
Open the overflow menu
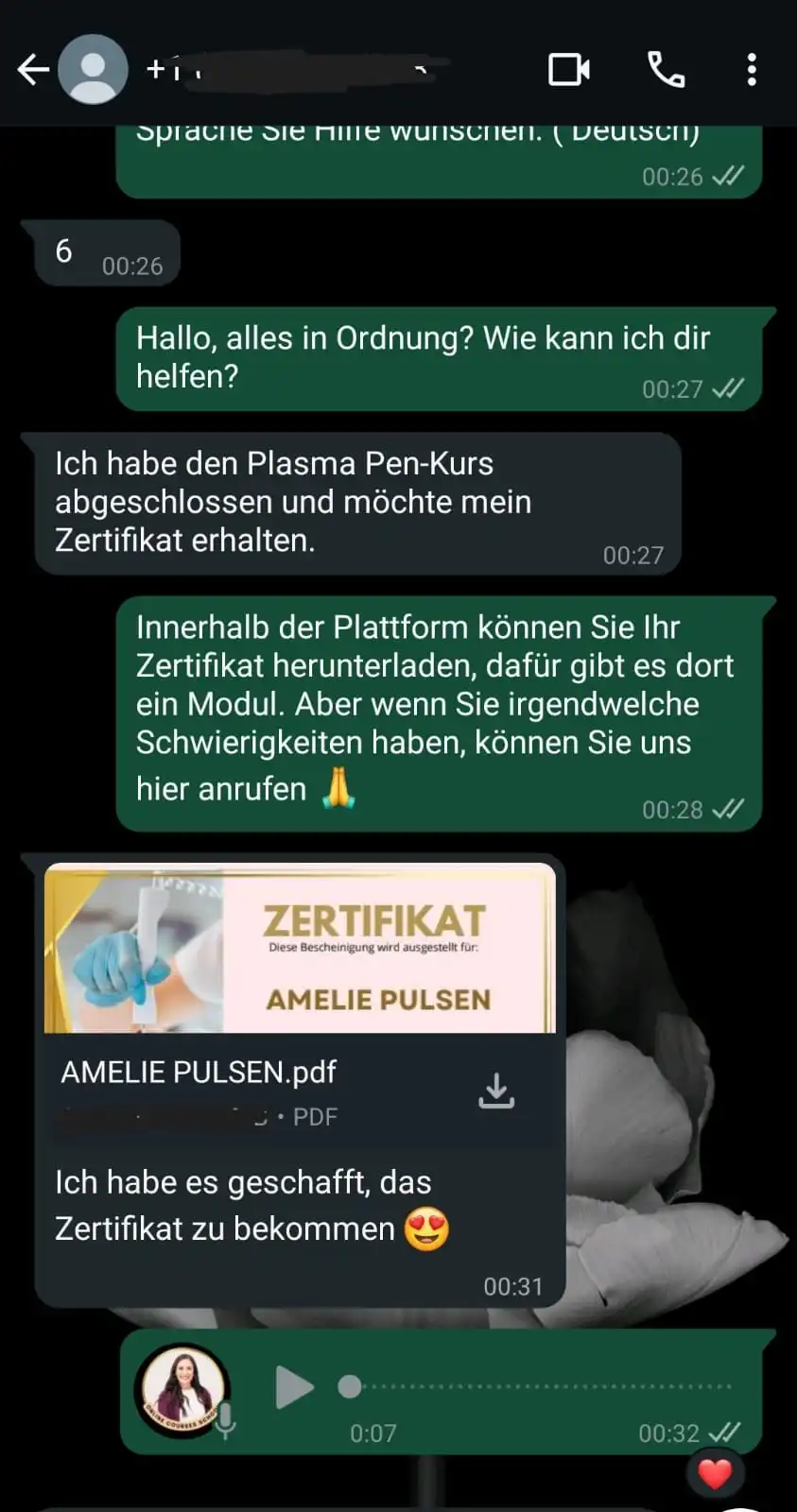pyautogui.click(x=752, y=69)
